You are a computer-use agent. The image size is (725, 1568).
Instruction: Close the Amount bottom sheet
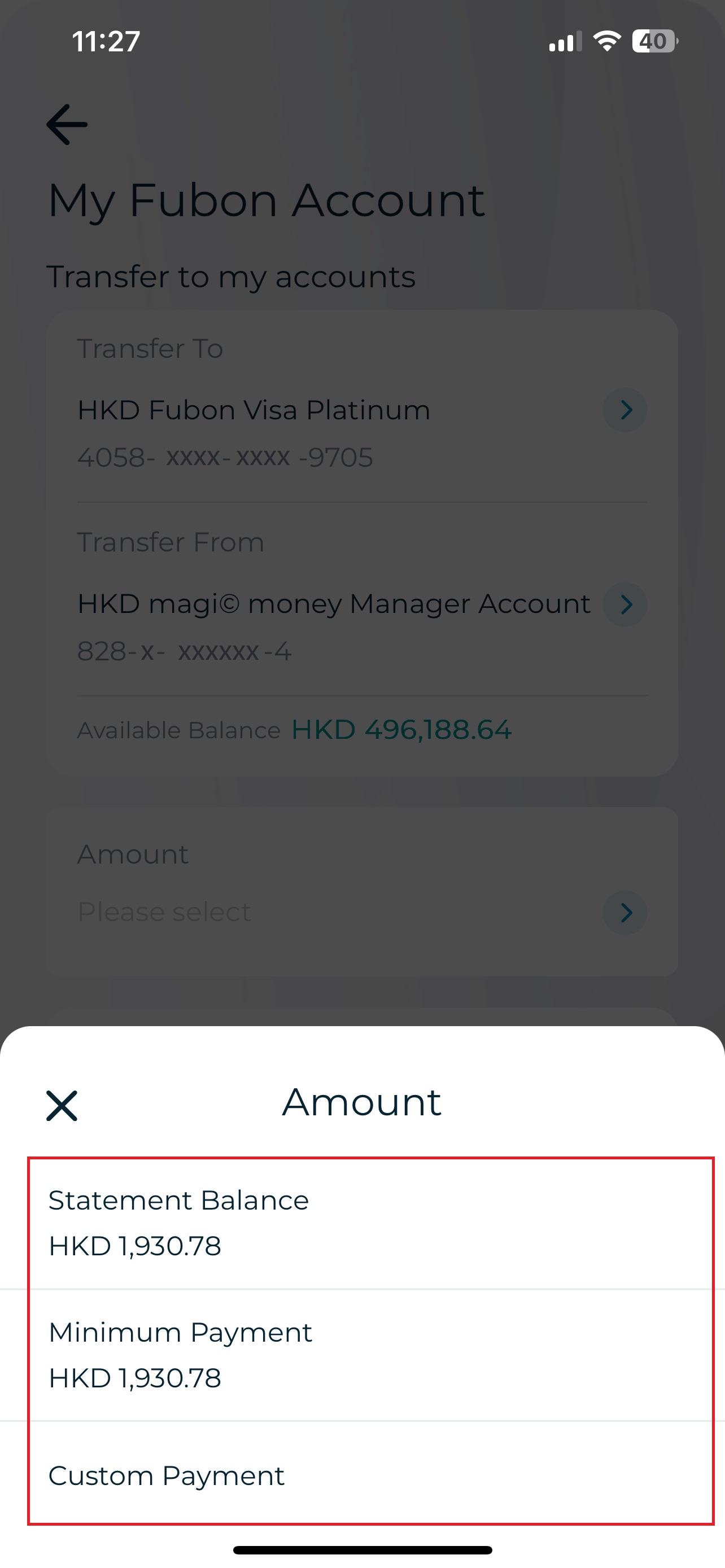[61, 1103]
